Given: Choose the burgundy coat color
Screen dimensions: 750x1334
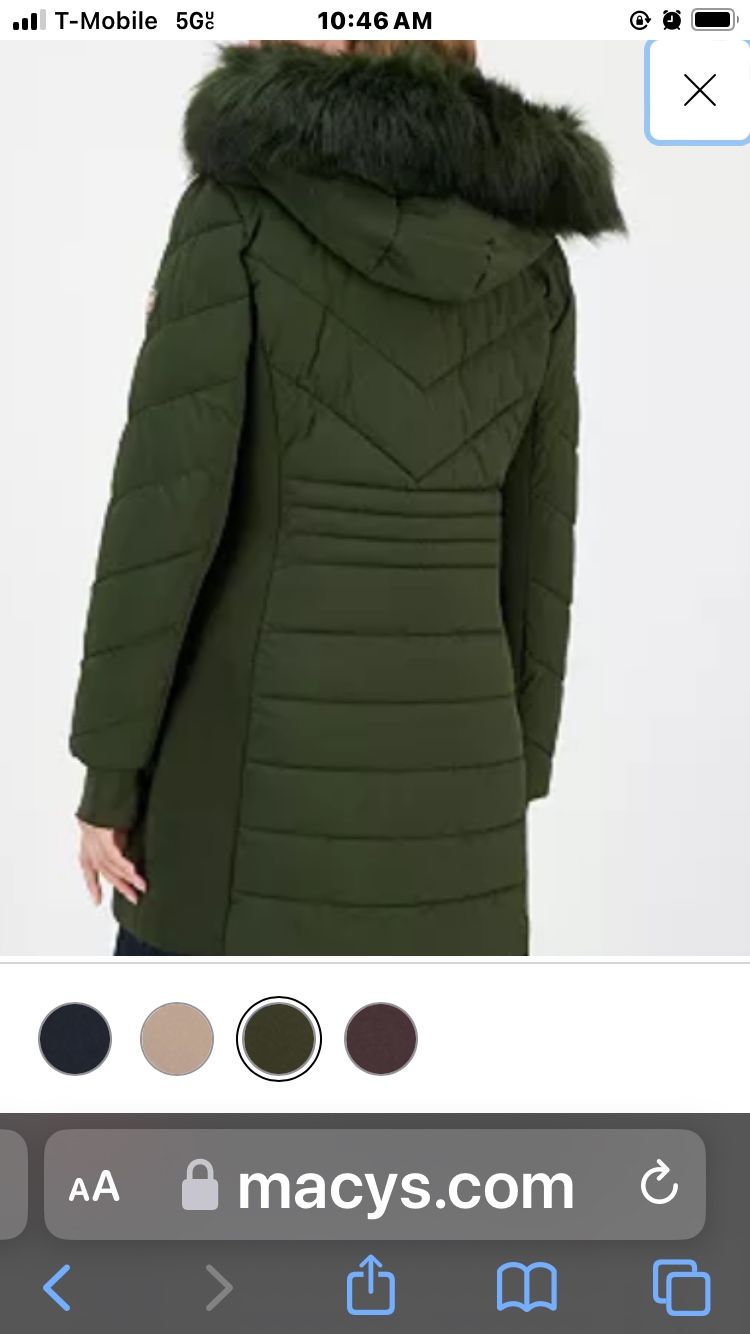Looking at the screenshot, I should [x=383, y=1038].
